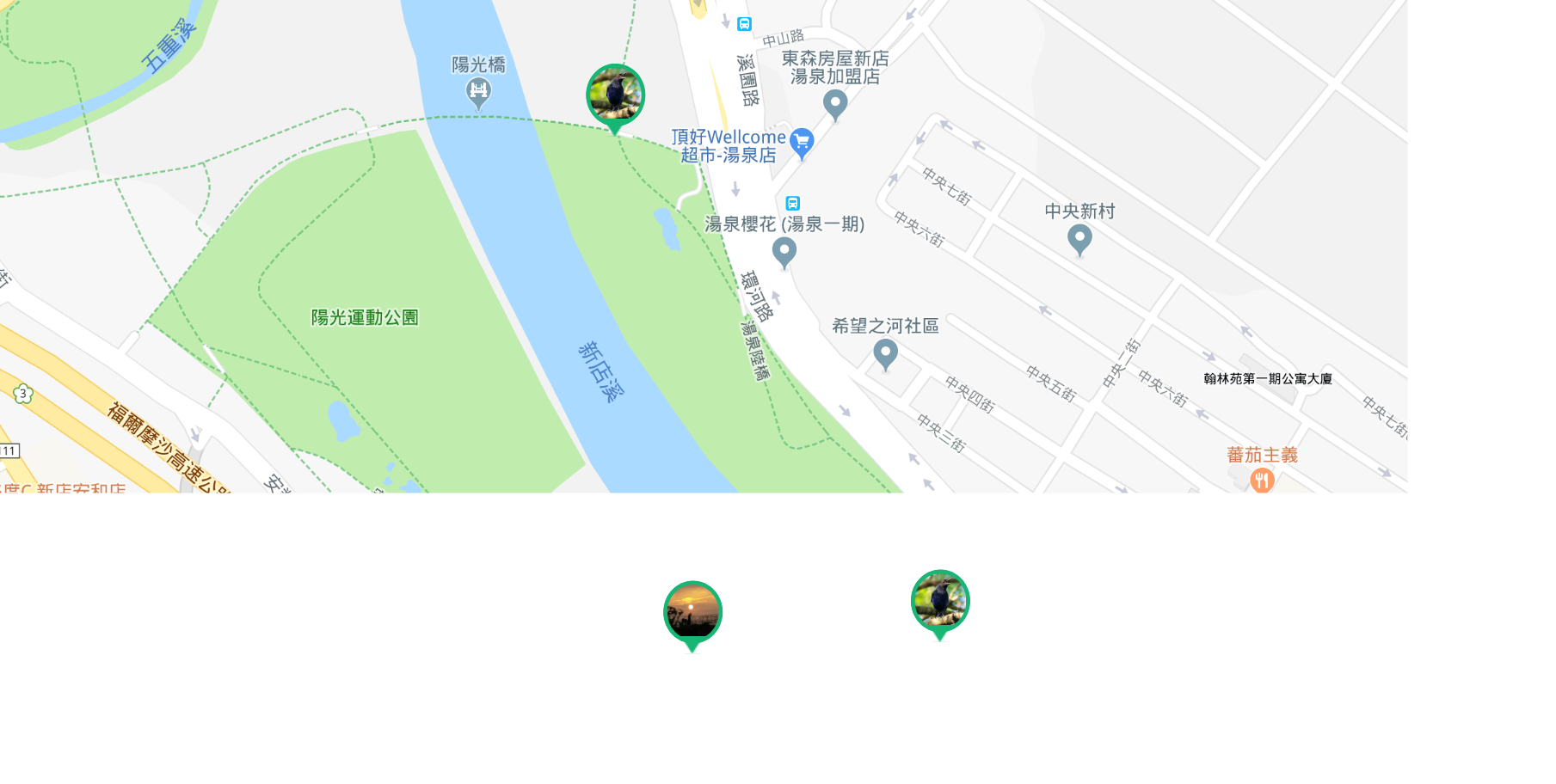Viewport: 1556px width, 784px height.
Task: Tap the 頂好Wellcome超市-湯泉店 shopping marker
Action: coord(802,142)
